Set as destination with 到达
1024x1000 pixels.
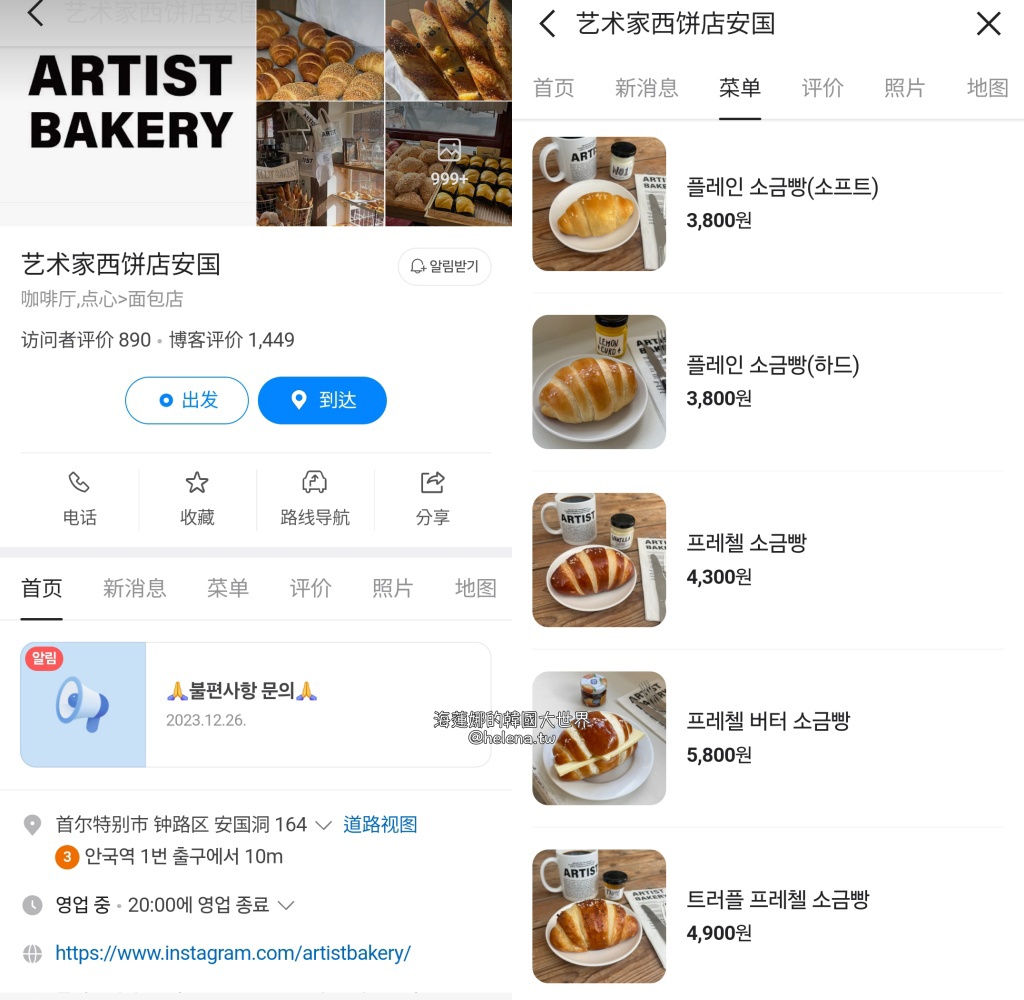click(x=322, y=400)
